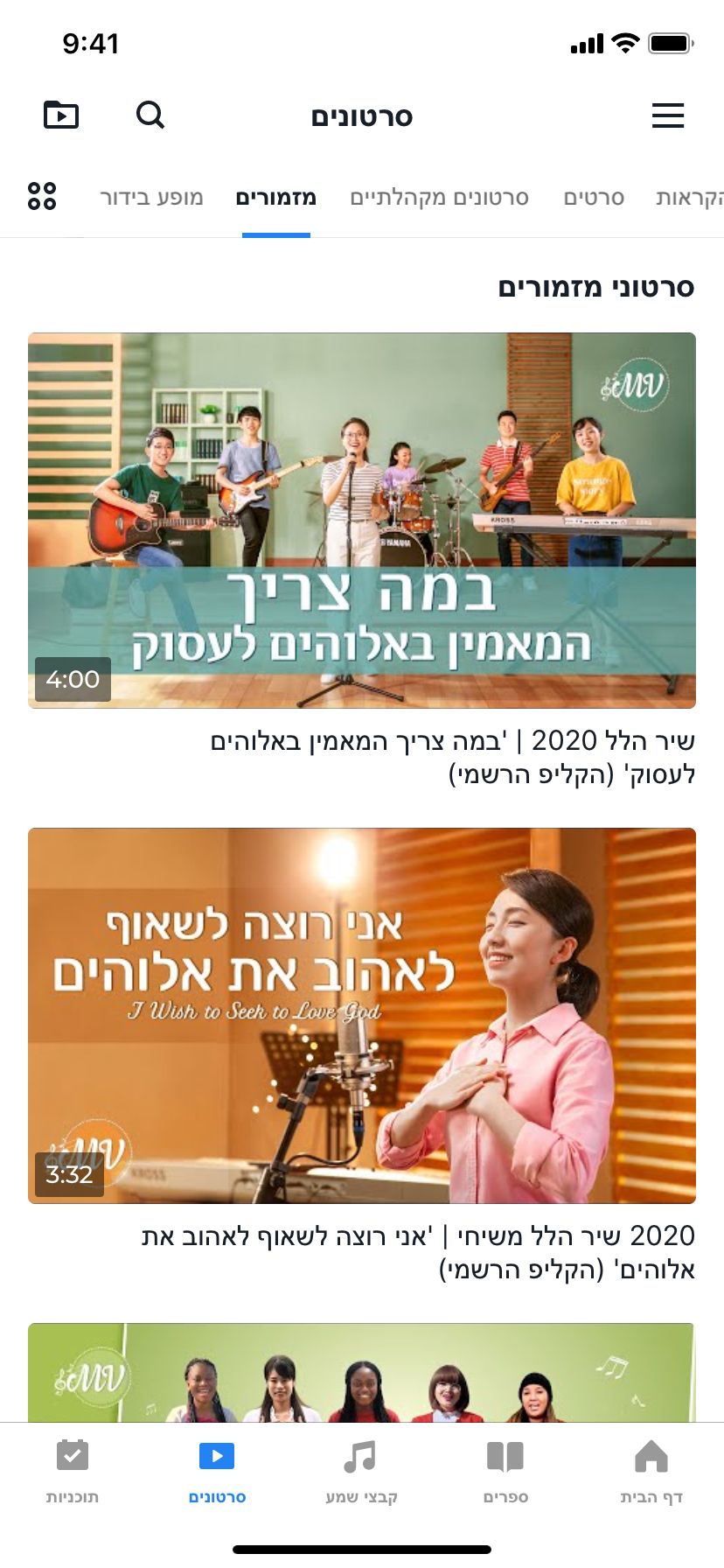Viewport: 724px width, 1568px height.
Task: Open the hamburger menu
Action: click(667, 115)
